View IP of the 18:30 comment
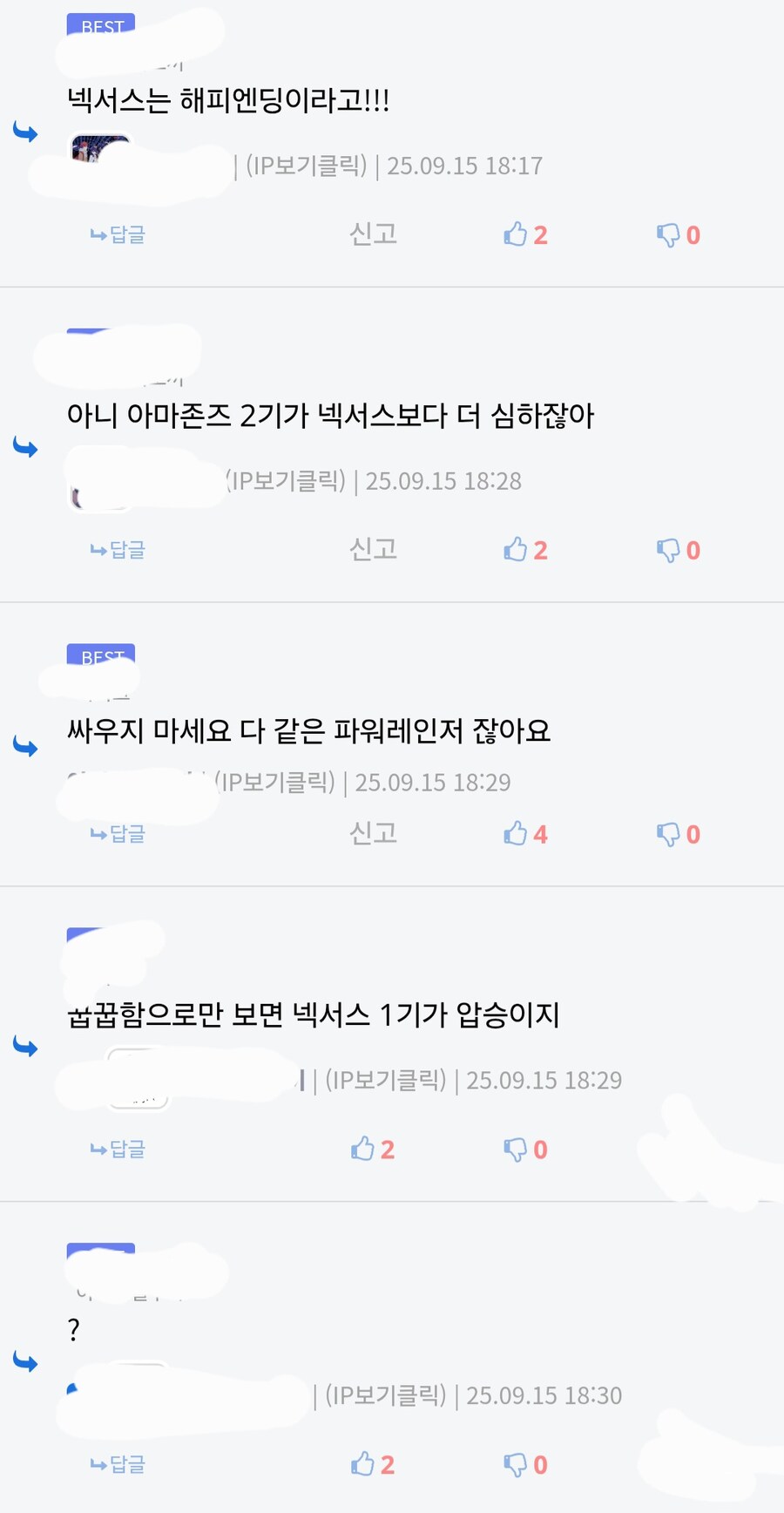The height and width of the screenshot is (1513, 784). pyautogui.click(x=385, y=1396)
